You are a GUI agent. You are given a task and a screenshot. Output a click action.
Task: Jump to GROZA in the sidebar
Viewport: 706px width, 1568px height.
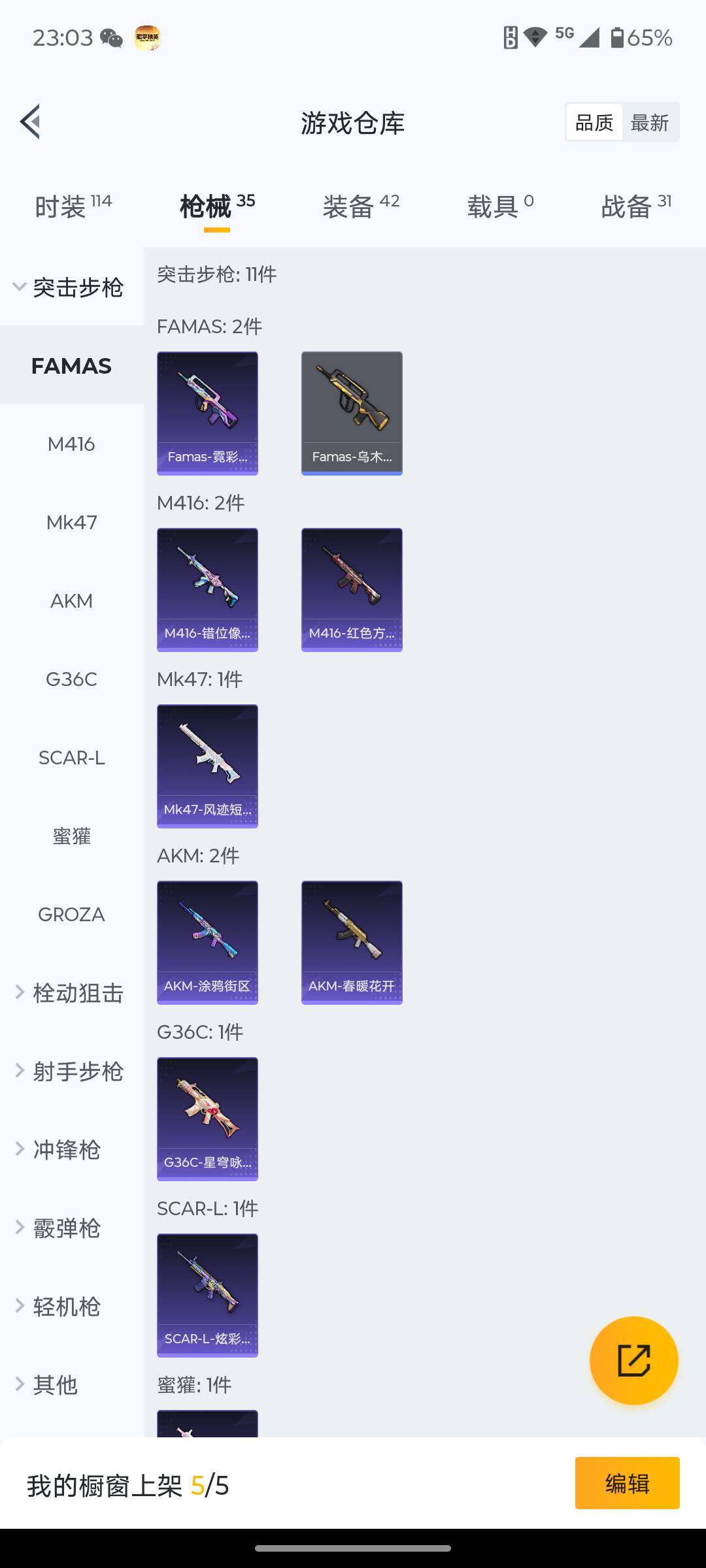coord(71,915)
